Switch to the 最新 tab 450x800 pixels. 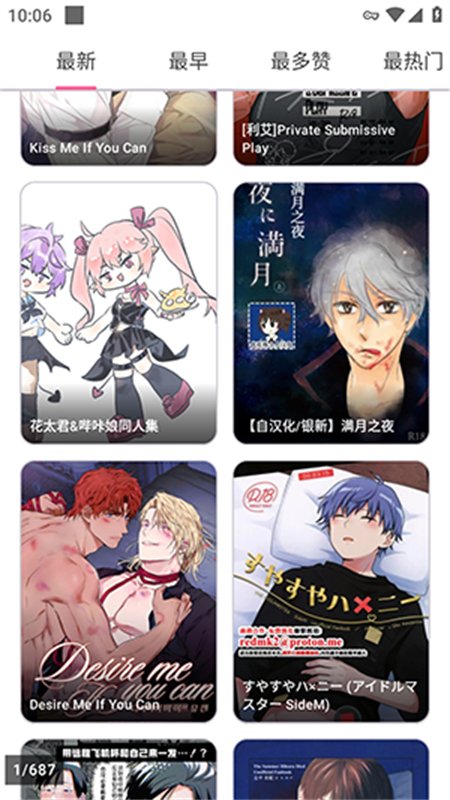coord(76,61)
